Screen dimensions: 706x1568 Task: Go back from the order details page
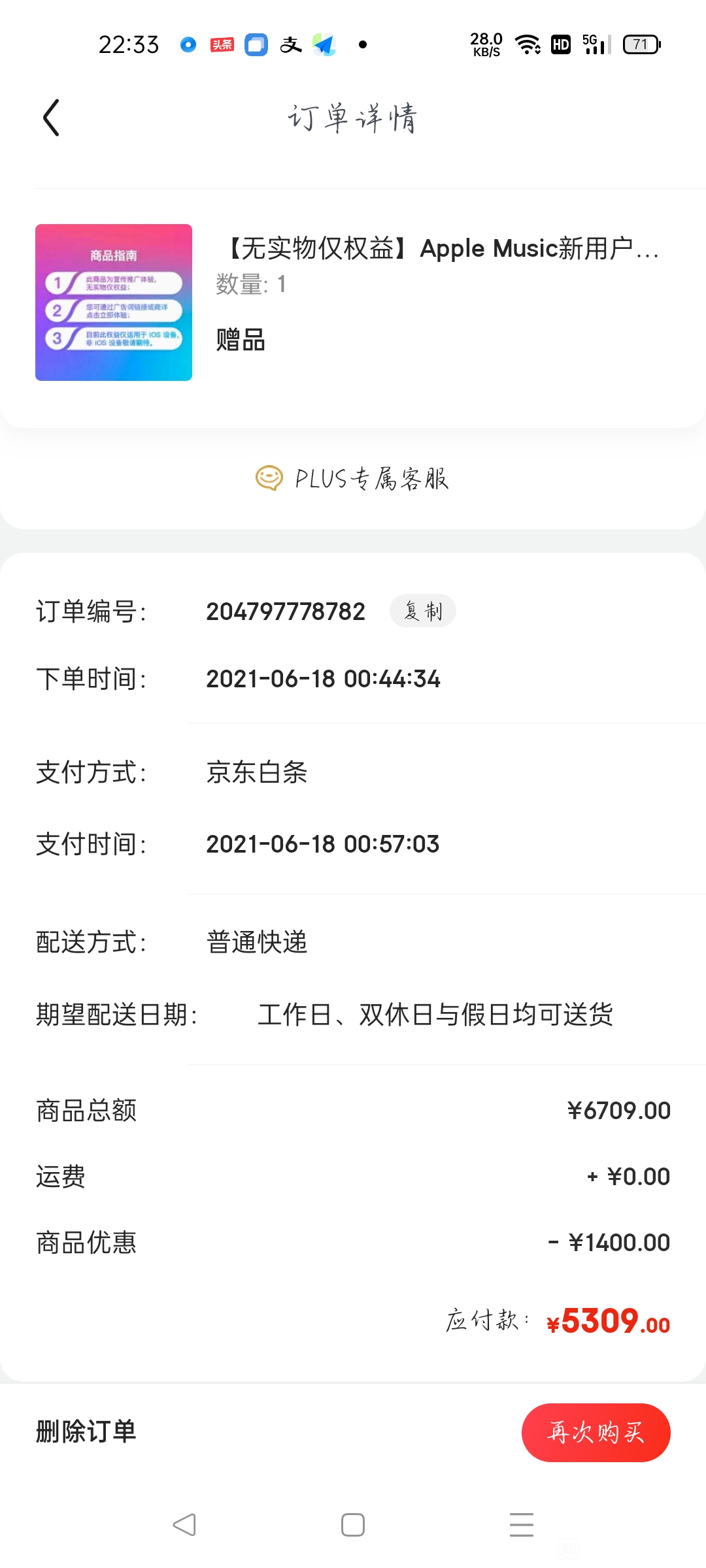click(x=52, y=118)
